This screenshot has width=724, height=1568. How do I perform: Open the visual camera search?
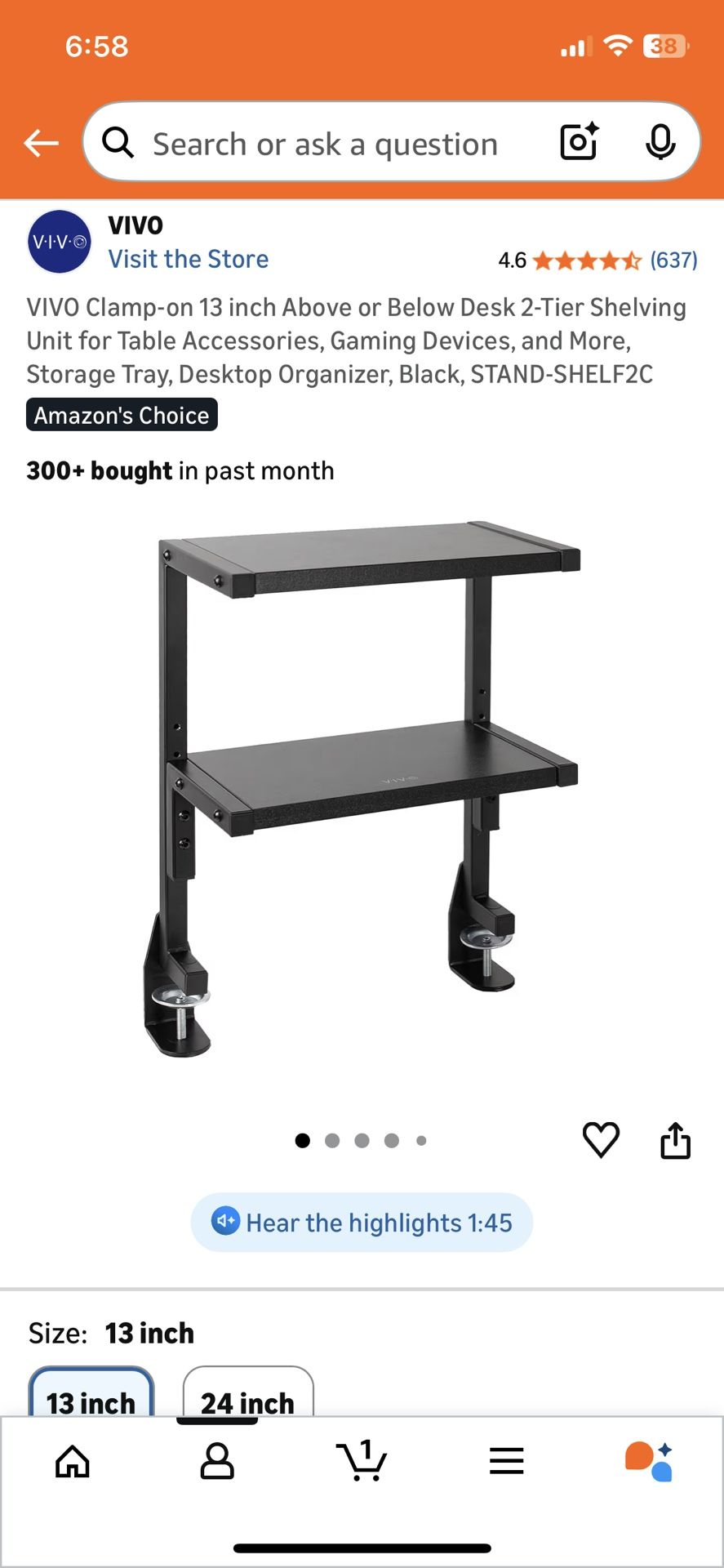[578, 142]
